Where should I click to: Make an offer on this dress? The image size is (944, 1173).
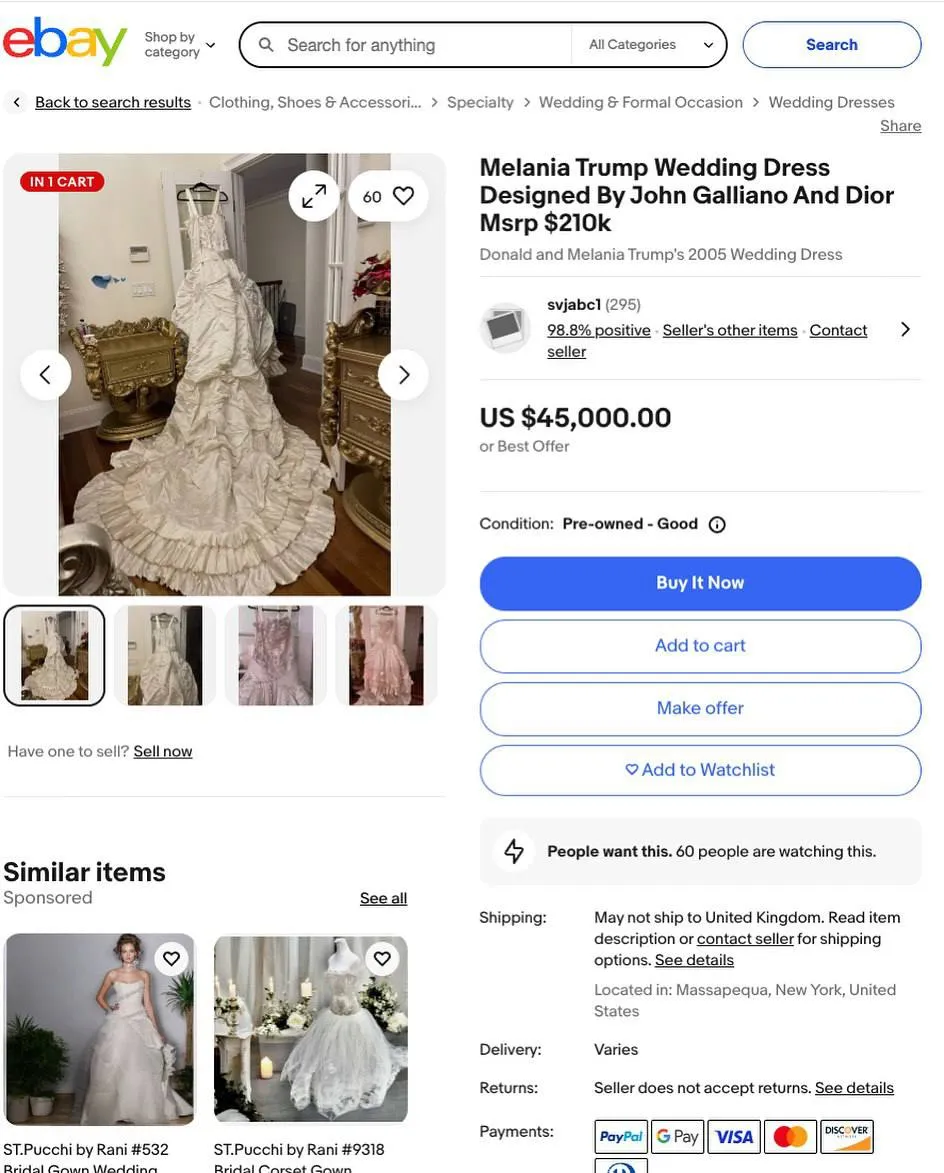[x=700, y=708]
